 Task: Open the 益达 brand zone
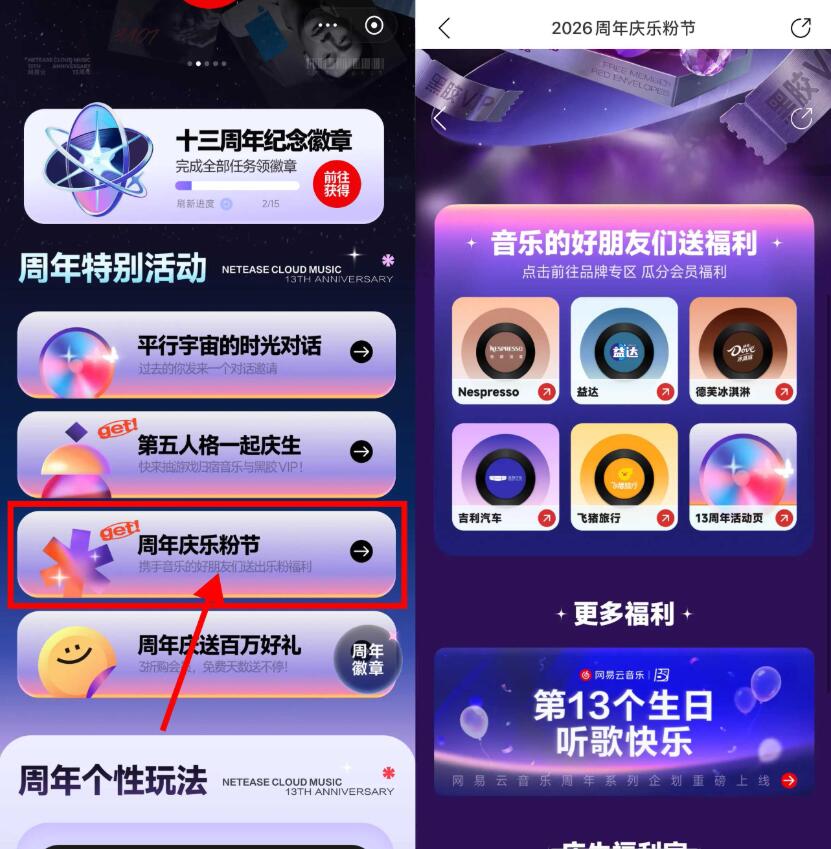coord(624,350)
